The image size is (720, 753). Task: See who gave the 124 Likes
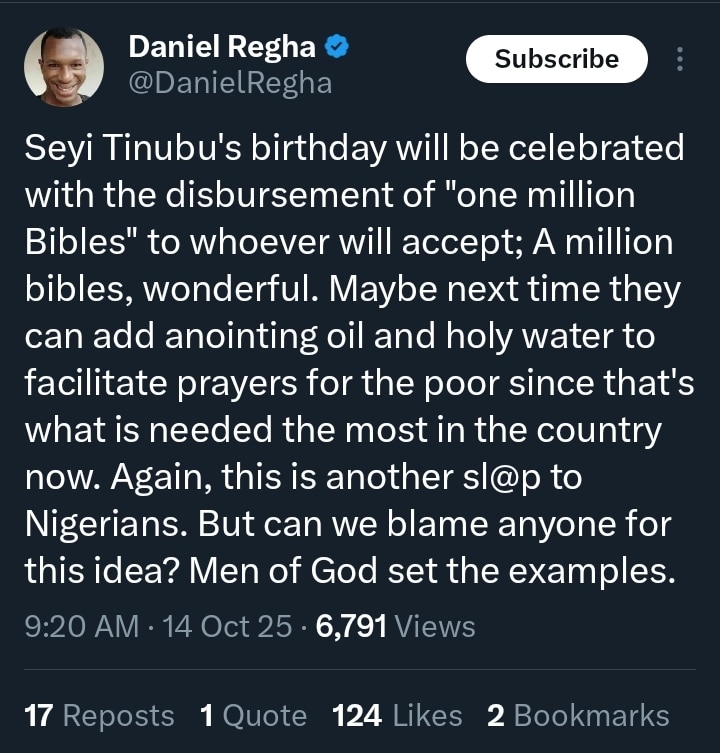397,716
